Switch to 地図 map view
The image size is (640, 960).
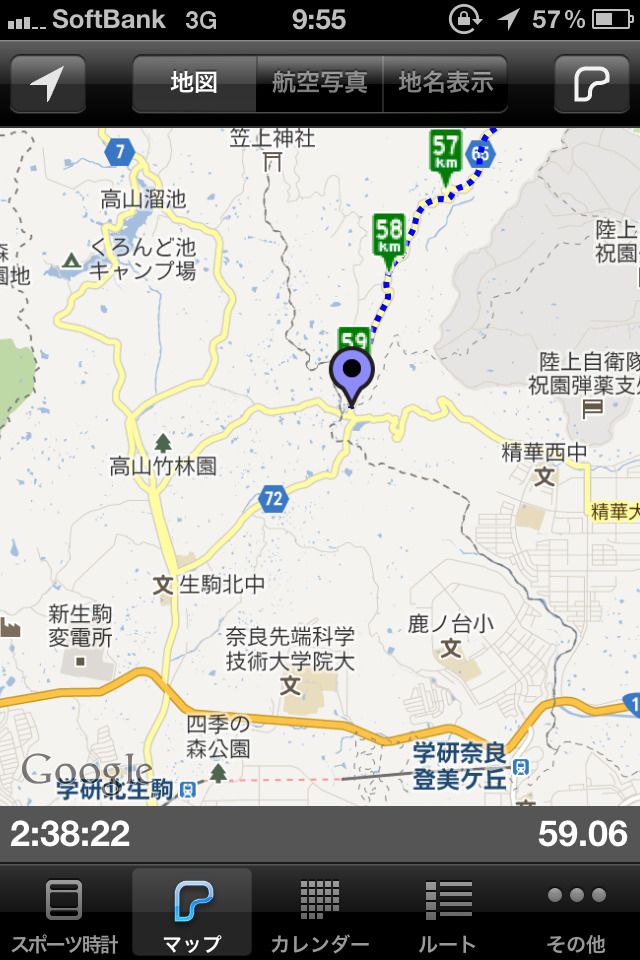click(x=194, y=83)
